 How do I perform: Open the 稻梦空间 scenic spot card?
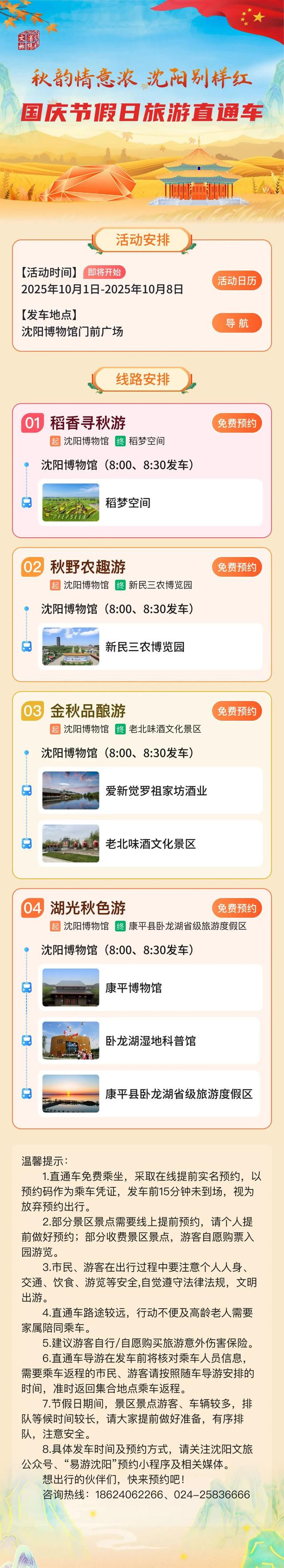150,503
